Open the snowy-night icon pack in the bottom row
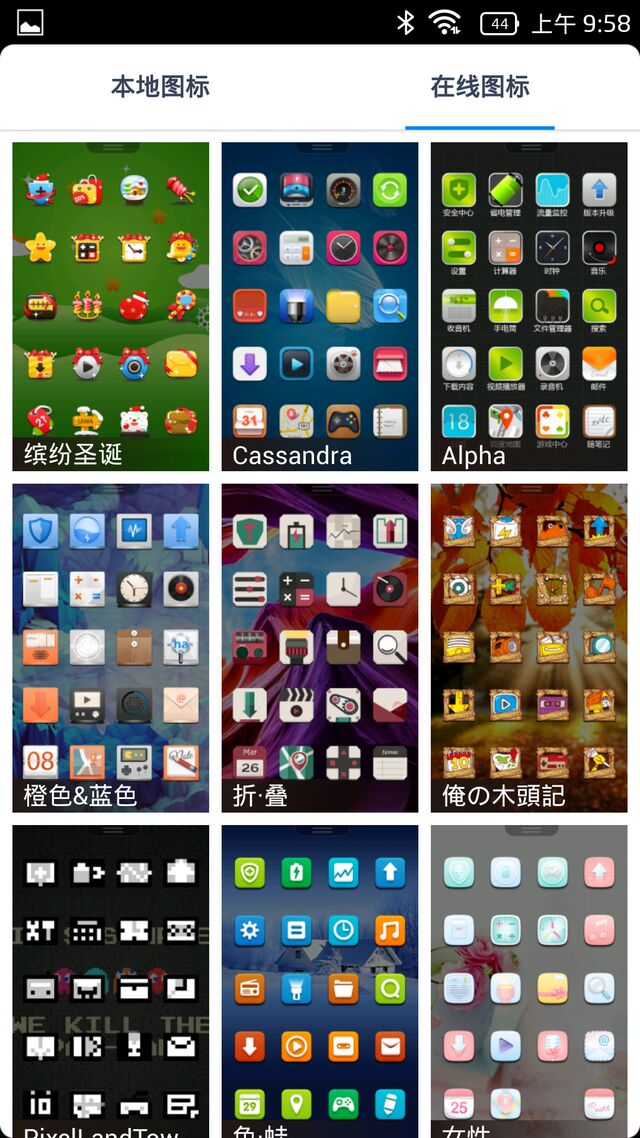This screenshot has height=1138, width=640. click(320, 980)
